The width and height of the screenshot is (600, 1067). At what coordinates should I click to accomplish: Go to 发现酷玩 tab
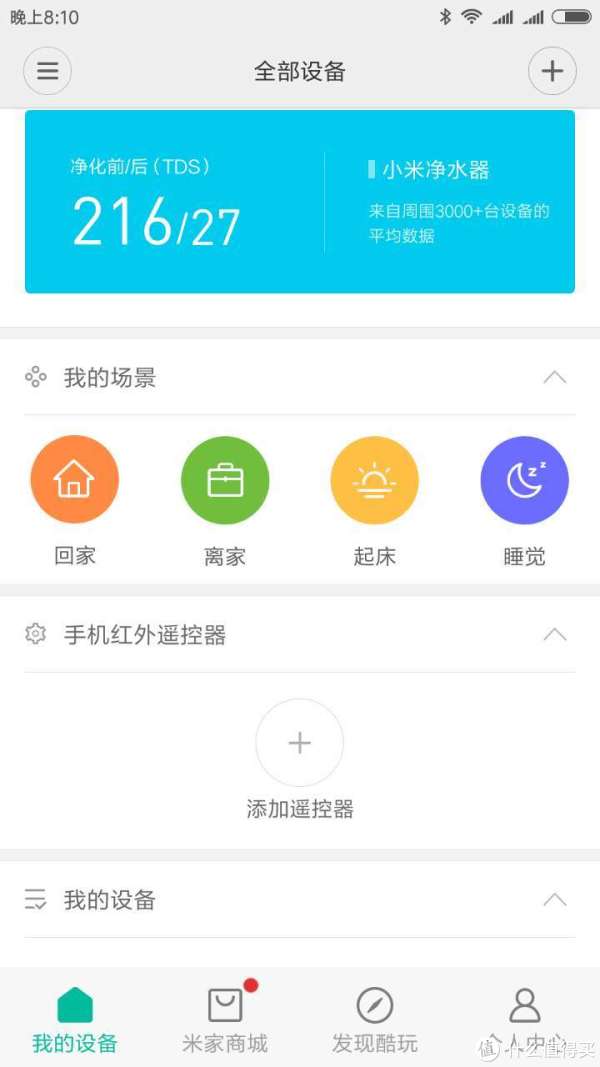pyautogui.click(x=375, y=1019)
